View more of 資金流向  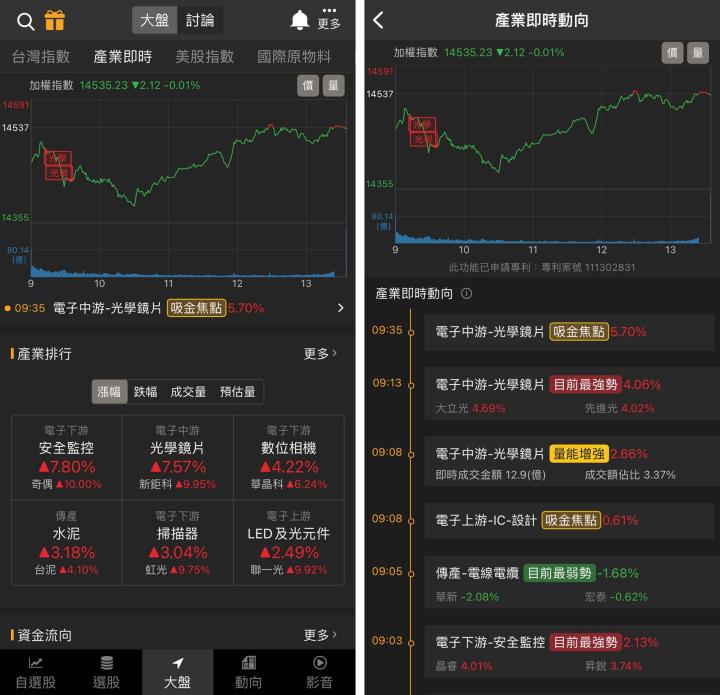pyautogui.click(x=320, y=635)
